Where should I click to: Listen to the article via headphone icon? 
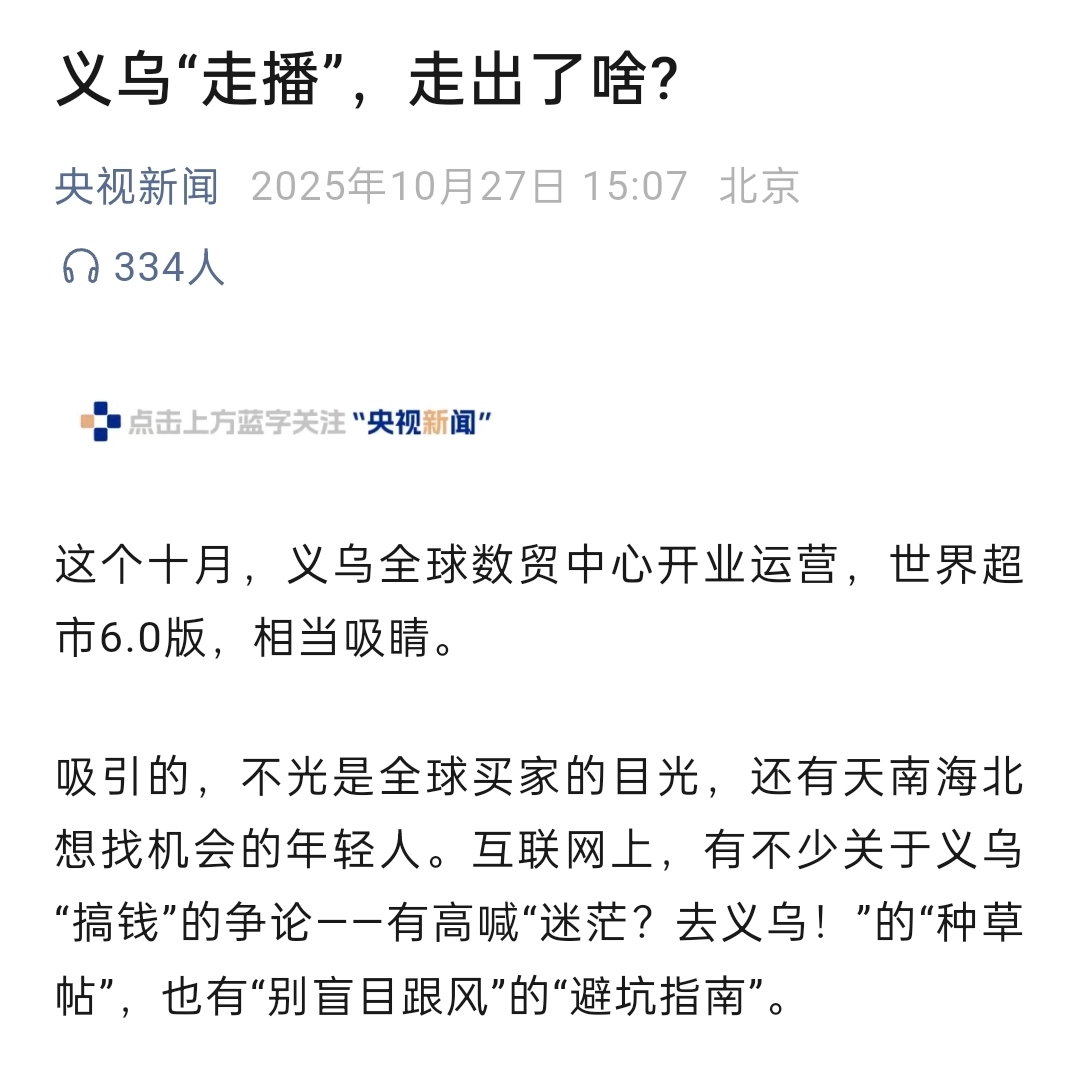[x=81, y=267]
